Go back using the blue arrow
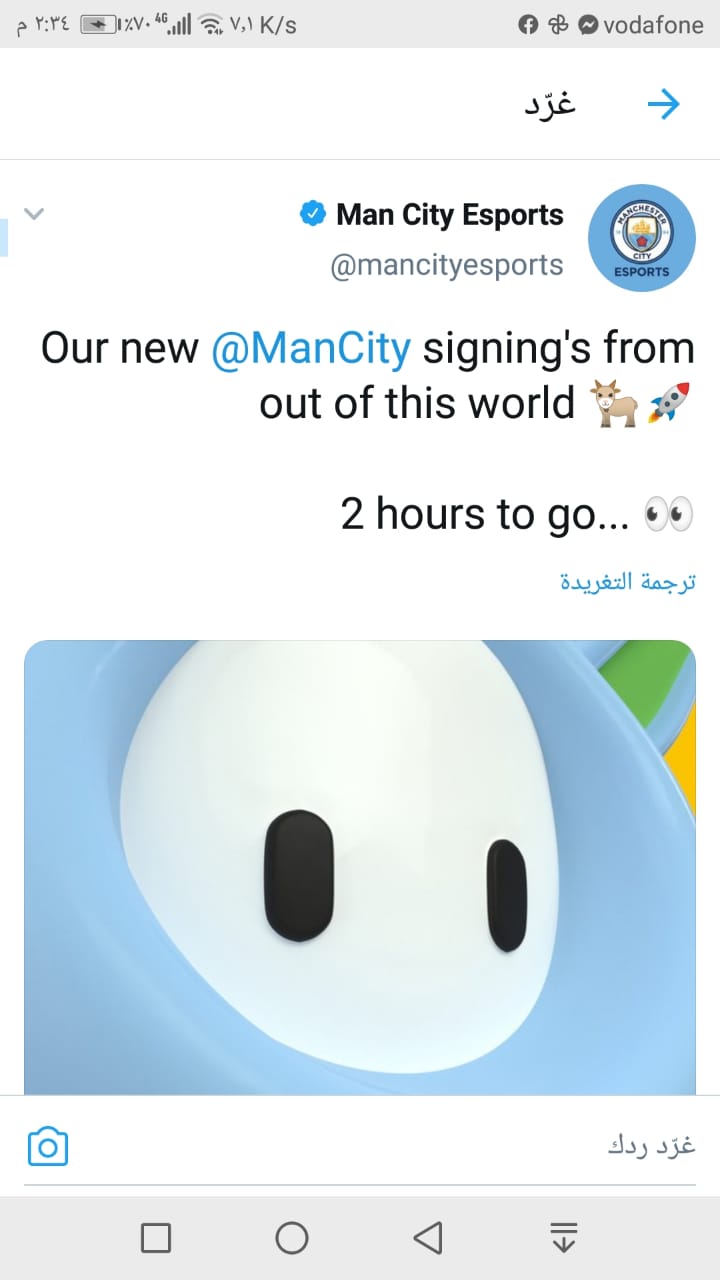Screen dimensions: 720x1280 [x=663, y=104]
